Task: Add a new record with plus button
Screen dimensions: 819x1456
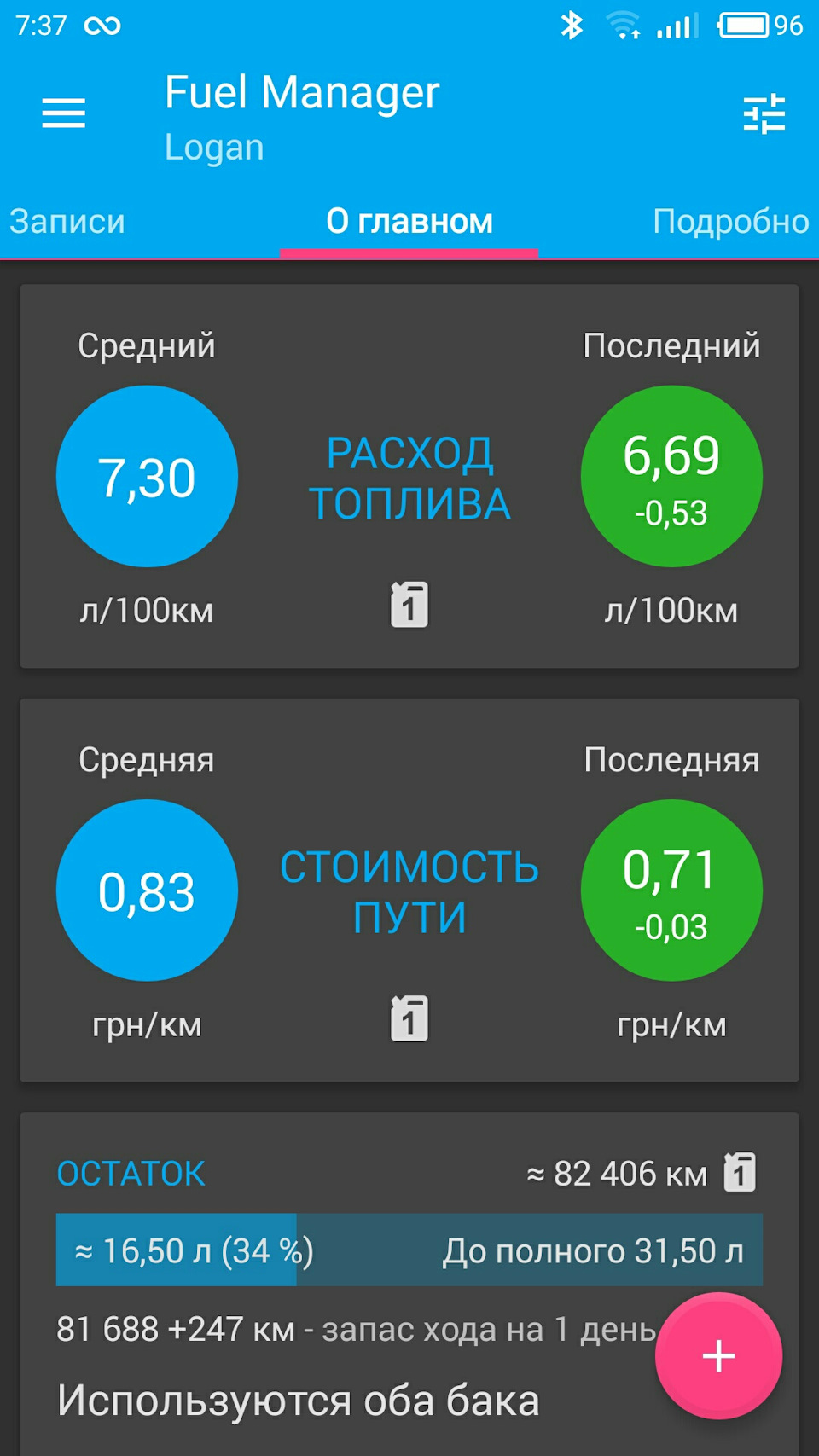Action: pyautogui.click(x=718, y=1355)
